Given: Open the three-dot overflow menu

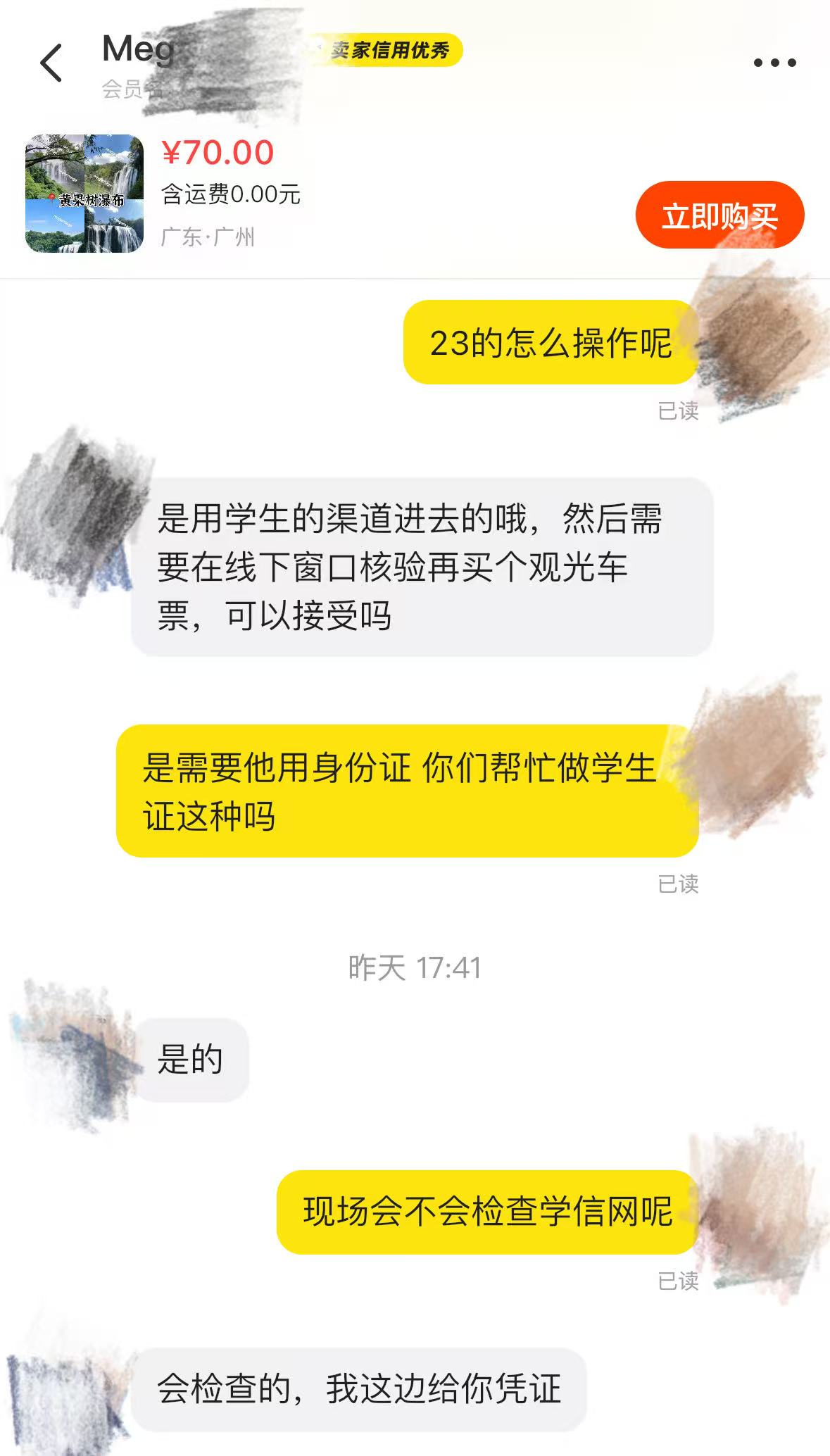Looking at the screenshot, I should [774, 63].
